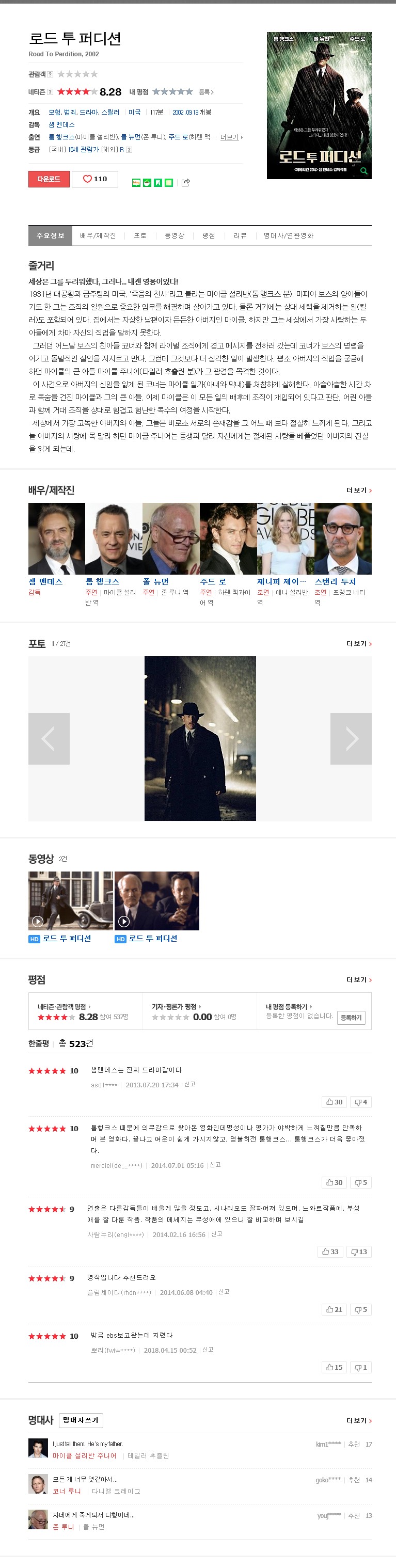Show the previous photo in the gallery
Viewport: 396px width, 1568px height.
tap(49, 738)
